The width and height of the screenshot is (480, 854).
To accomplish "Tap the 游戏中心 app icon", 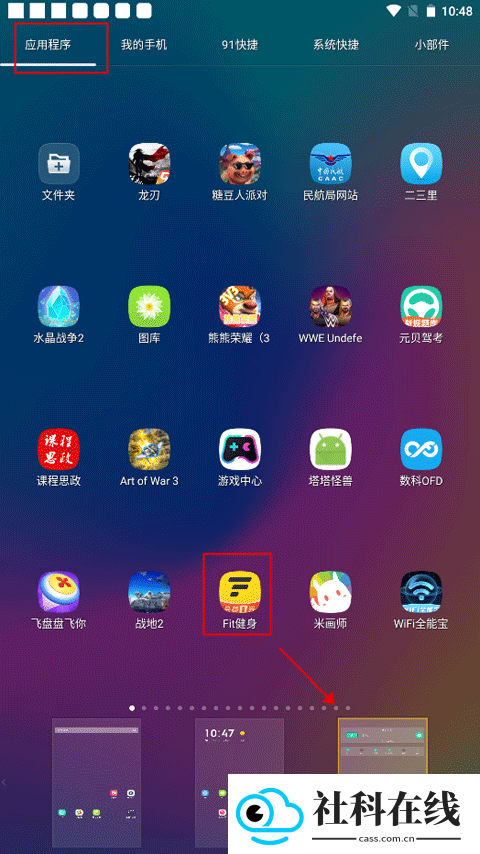I will (240, 449).
